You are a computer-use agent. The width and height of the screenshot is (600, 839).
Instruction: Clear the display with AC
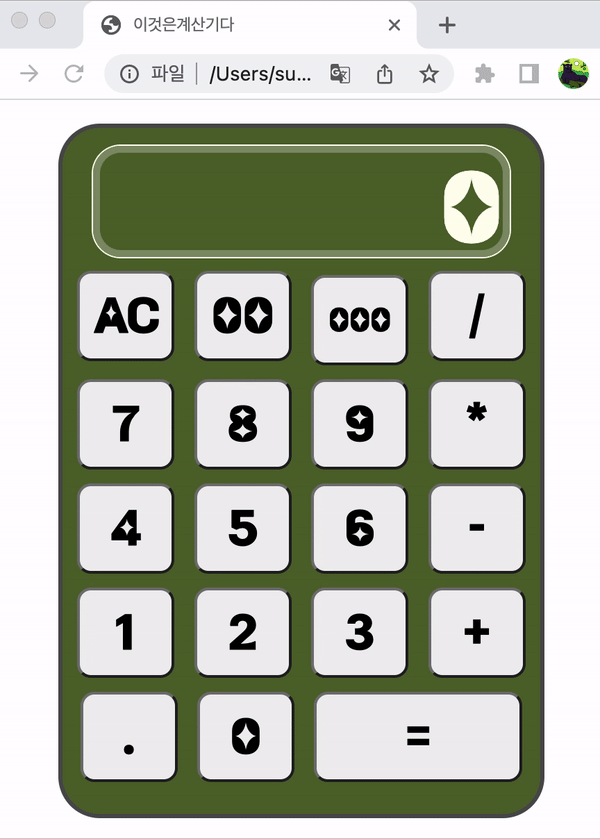point(126,316)
